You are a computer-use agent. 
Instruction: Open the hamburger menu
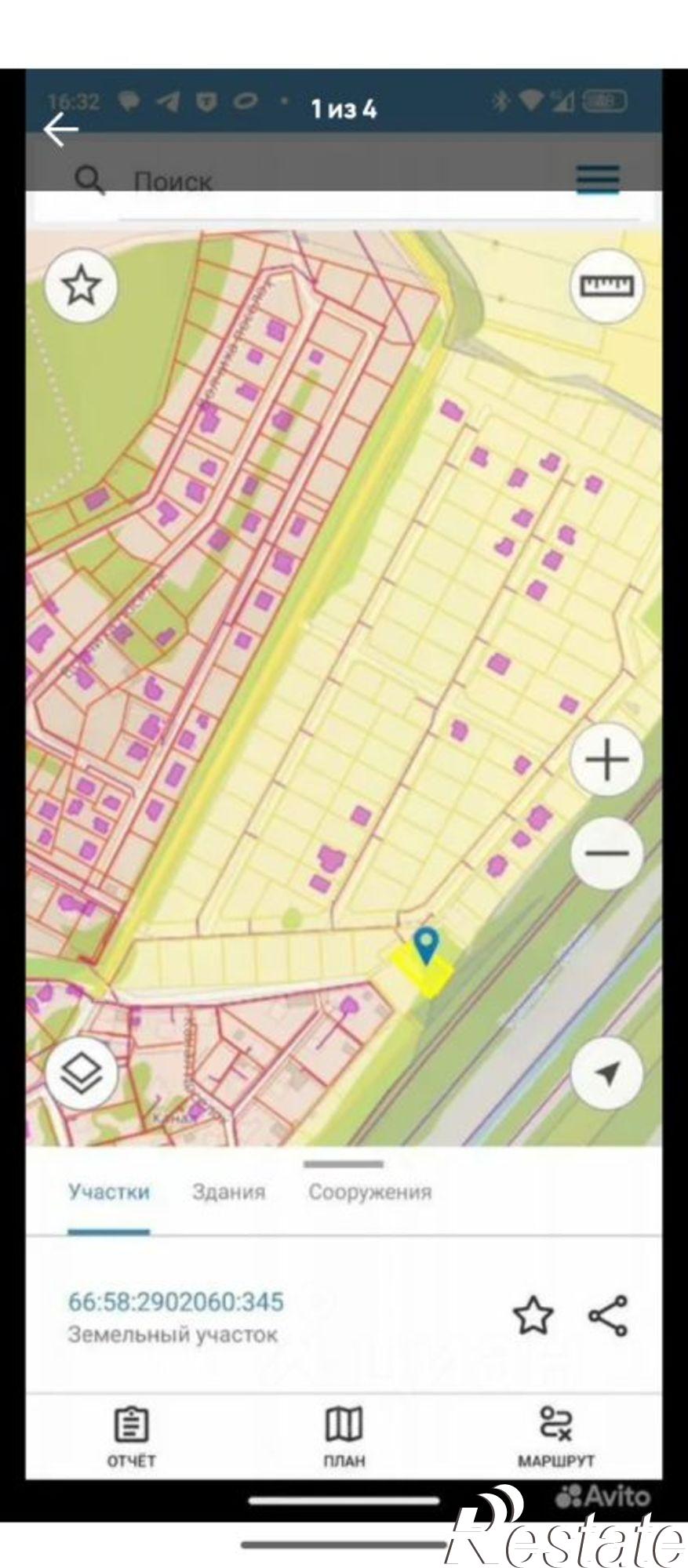(x=598, y=180)
